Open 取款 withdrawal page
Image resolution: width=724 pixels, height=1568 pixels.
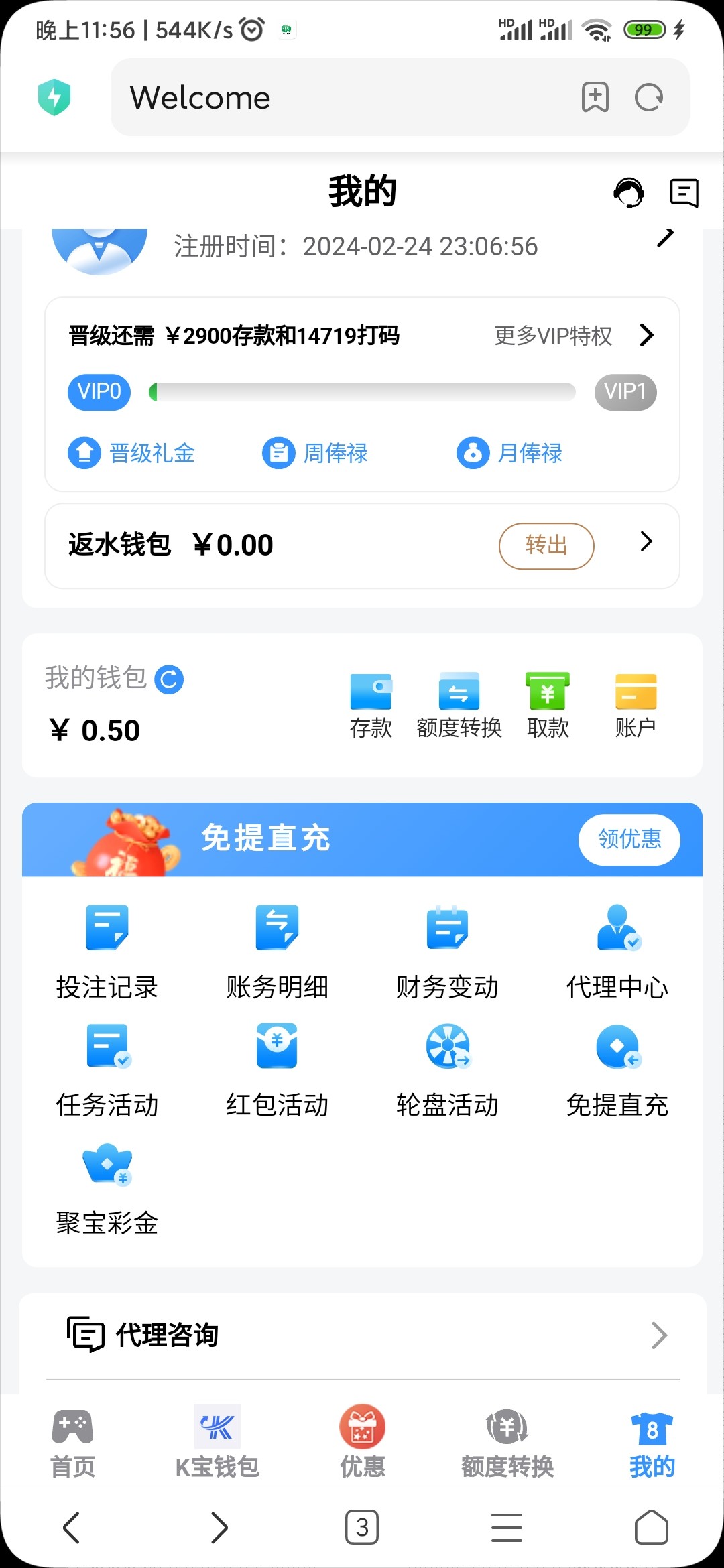[x=548, y=705]
